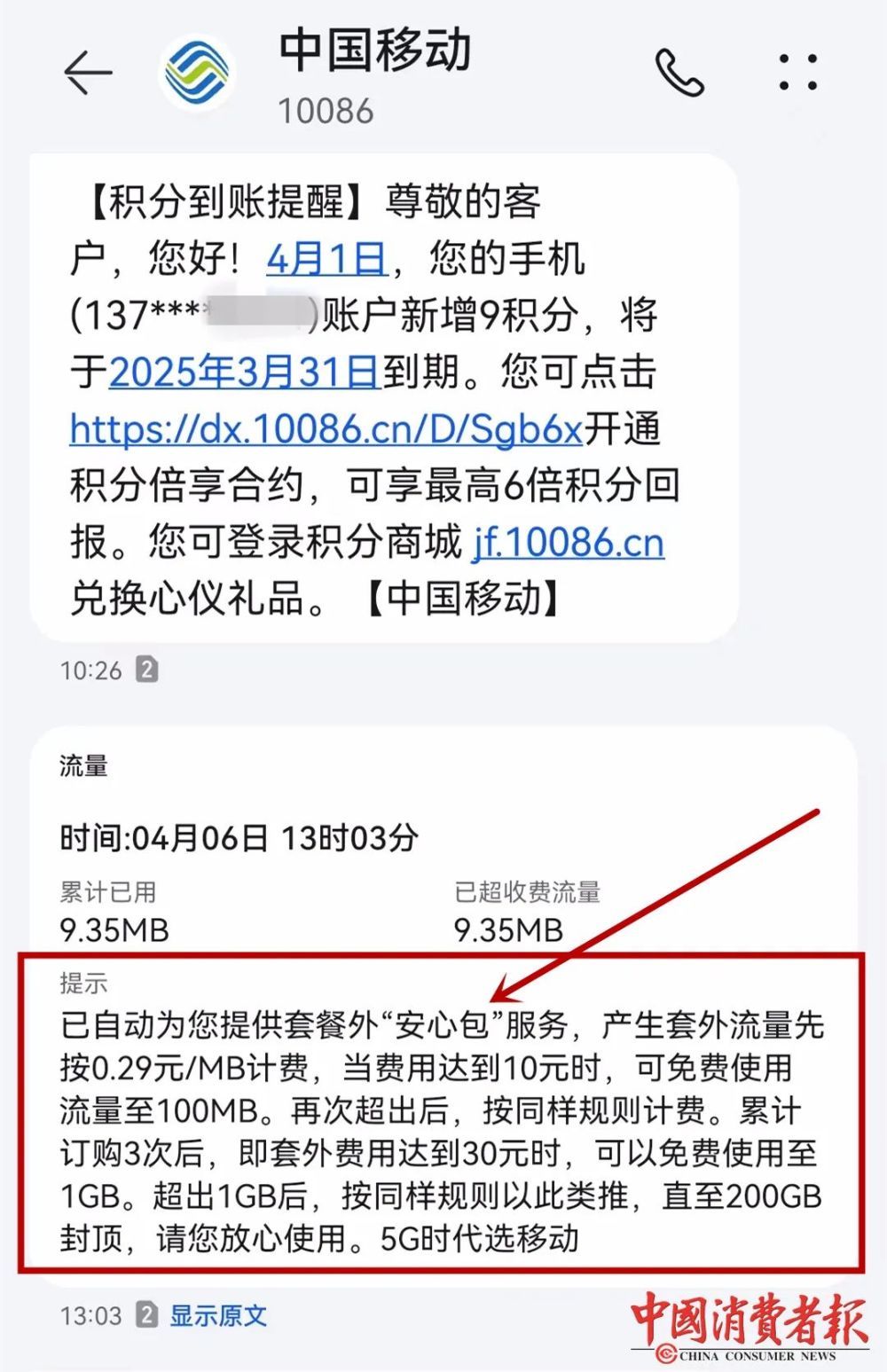The width and height of the screenshot is (887, 1372).
Task: Tap the 2025年3月31日 date link
Action: pyautogui.click(x=244, y=372)
